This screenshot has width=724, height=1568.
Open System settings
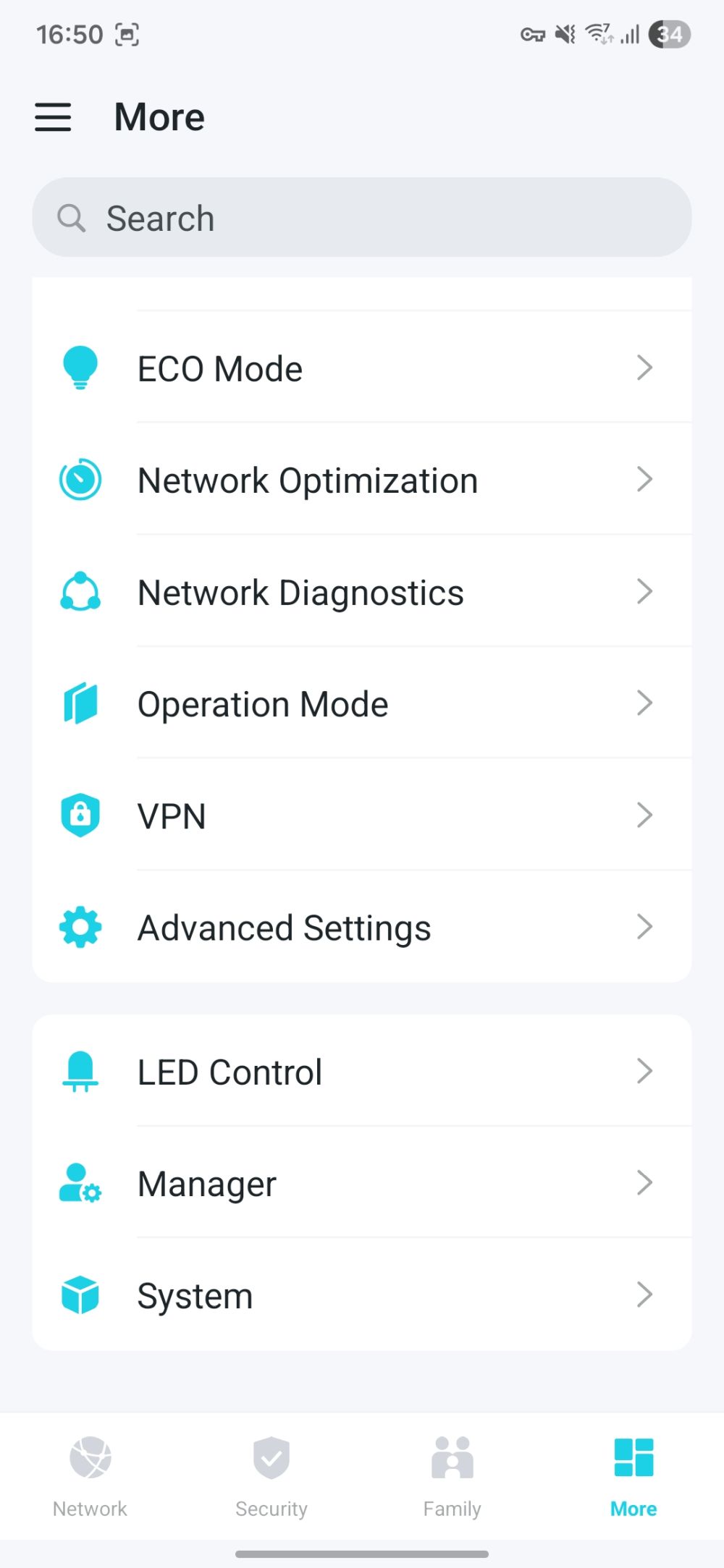click(x=362, y=1295)
